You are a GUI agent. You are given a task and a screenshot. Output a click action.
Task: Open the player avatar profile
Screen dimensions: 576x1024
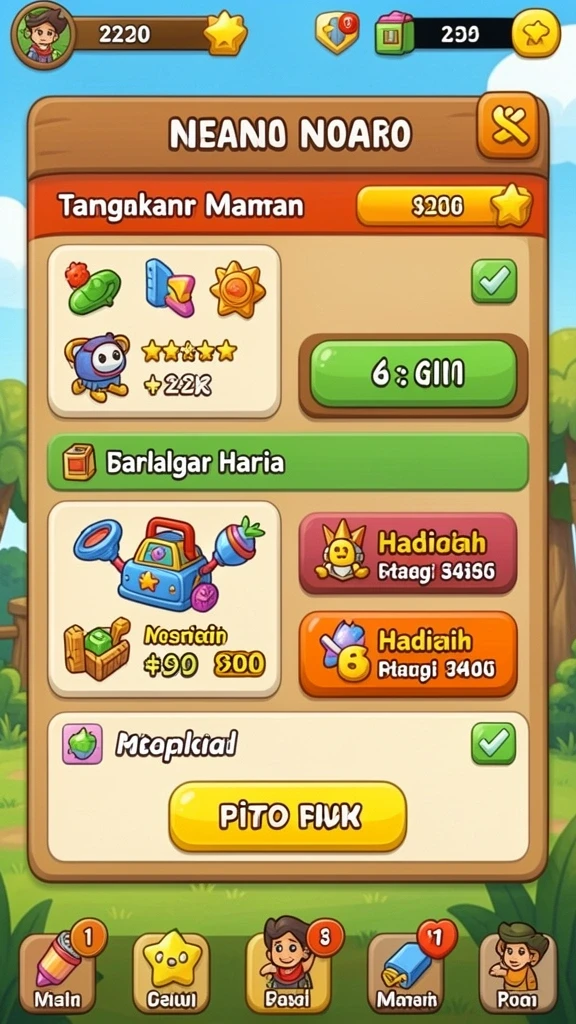point(43,35)
